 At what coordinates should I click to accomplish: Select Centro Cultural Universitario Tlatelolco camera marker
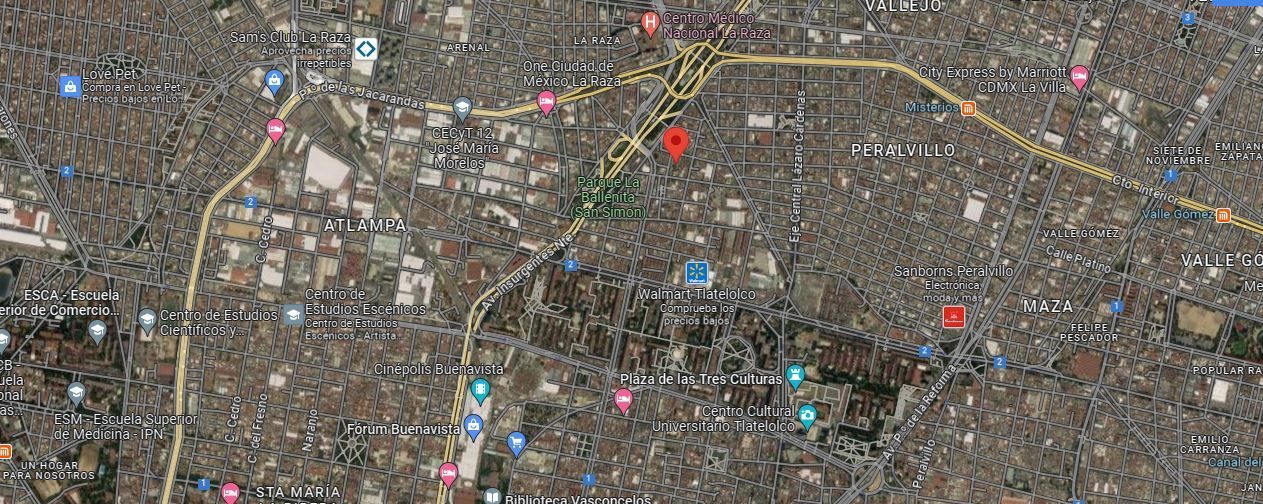pos(807,415)
